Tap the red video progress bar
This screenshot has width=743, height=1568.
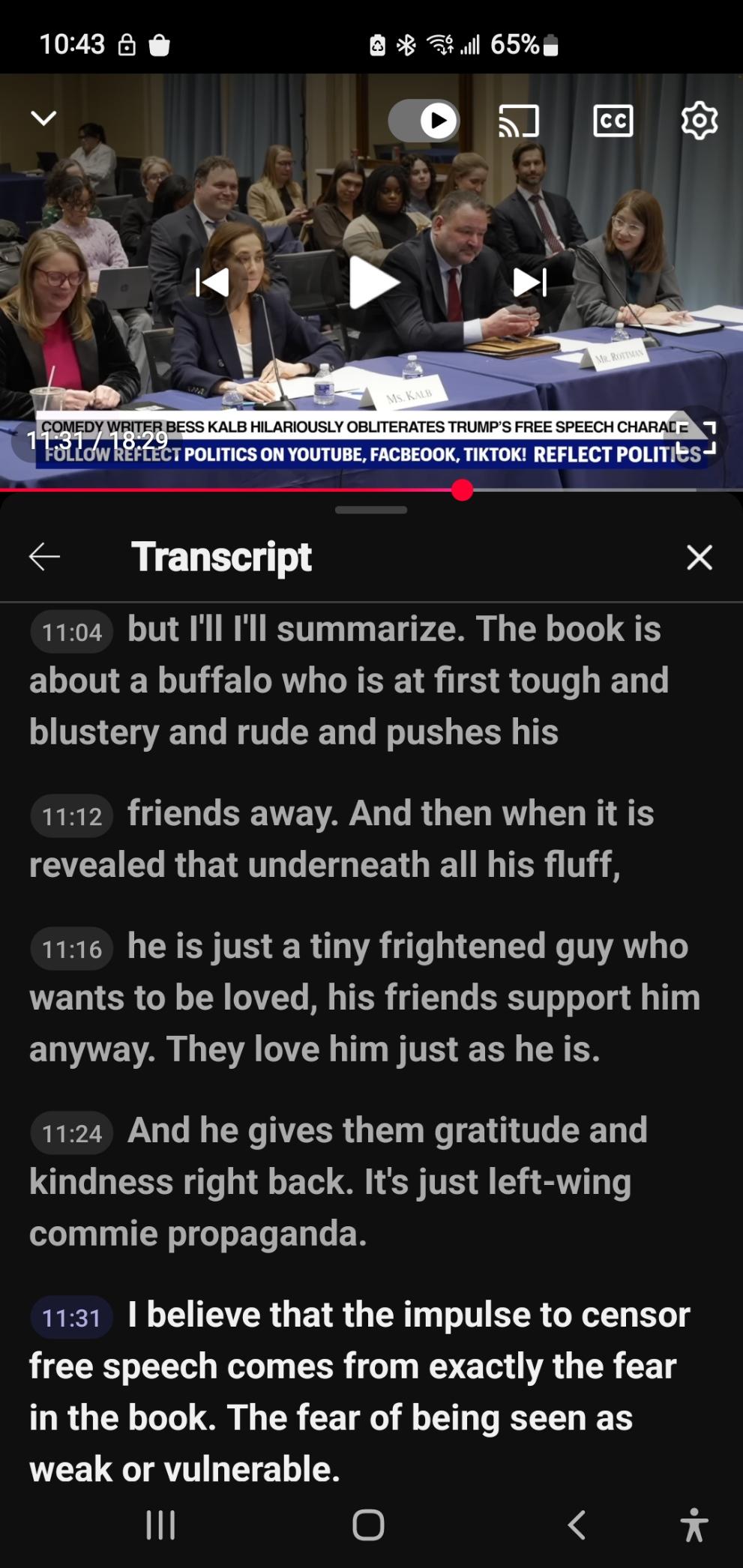pyautogui.click(x=225, y=490)
